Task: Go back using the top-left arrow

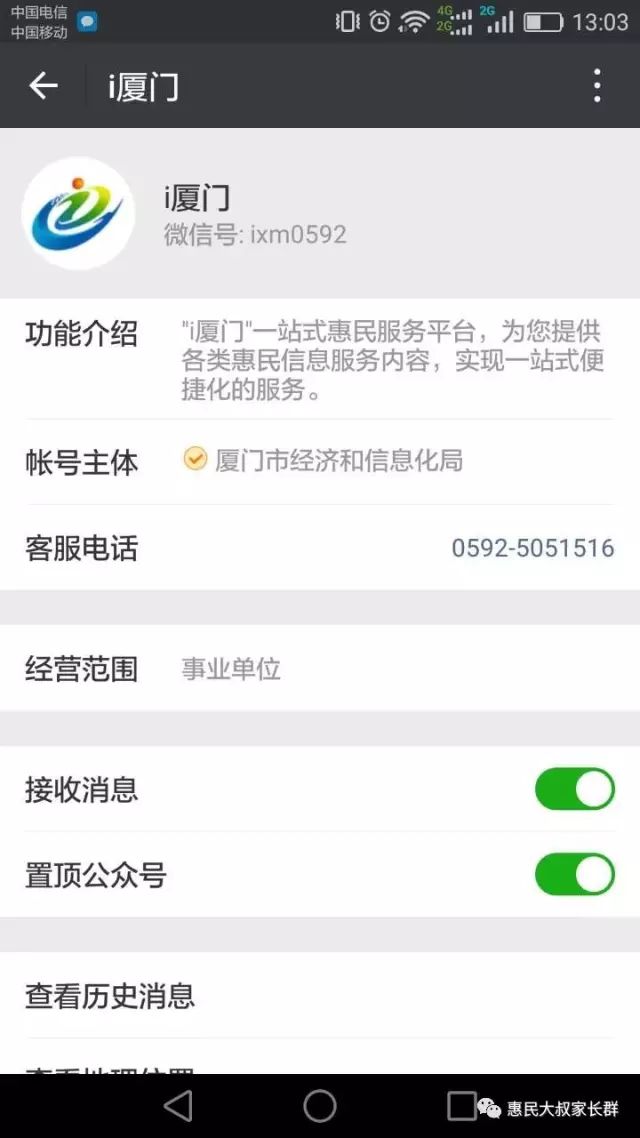Action: click(44, 86)
